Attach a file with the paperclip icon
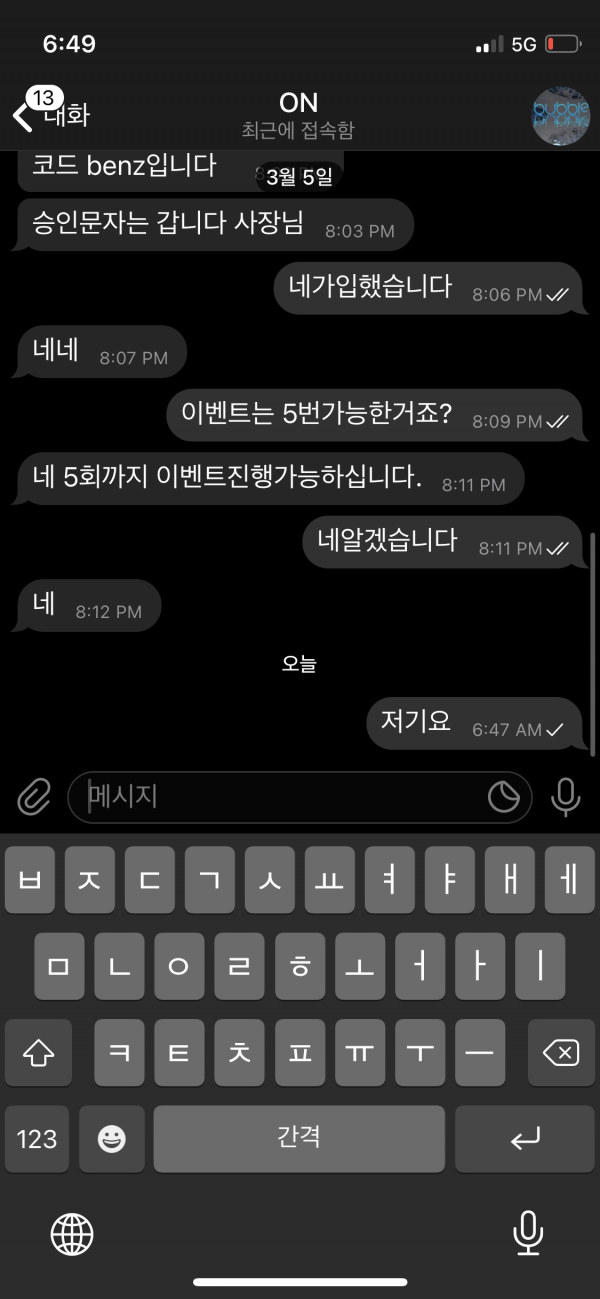This screenshot has height=1299, width=600. [34, 797]
